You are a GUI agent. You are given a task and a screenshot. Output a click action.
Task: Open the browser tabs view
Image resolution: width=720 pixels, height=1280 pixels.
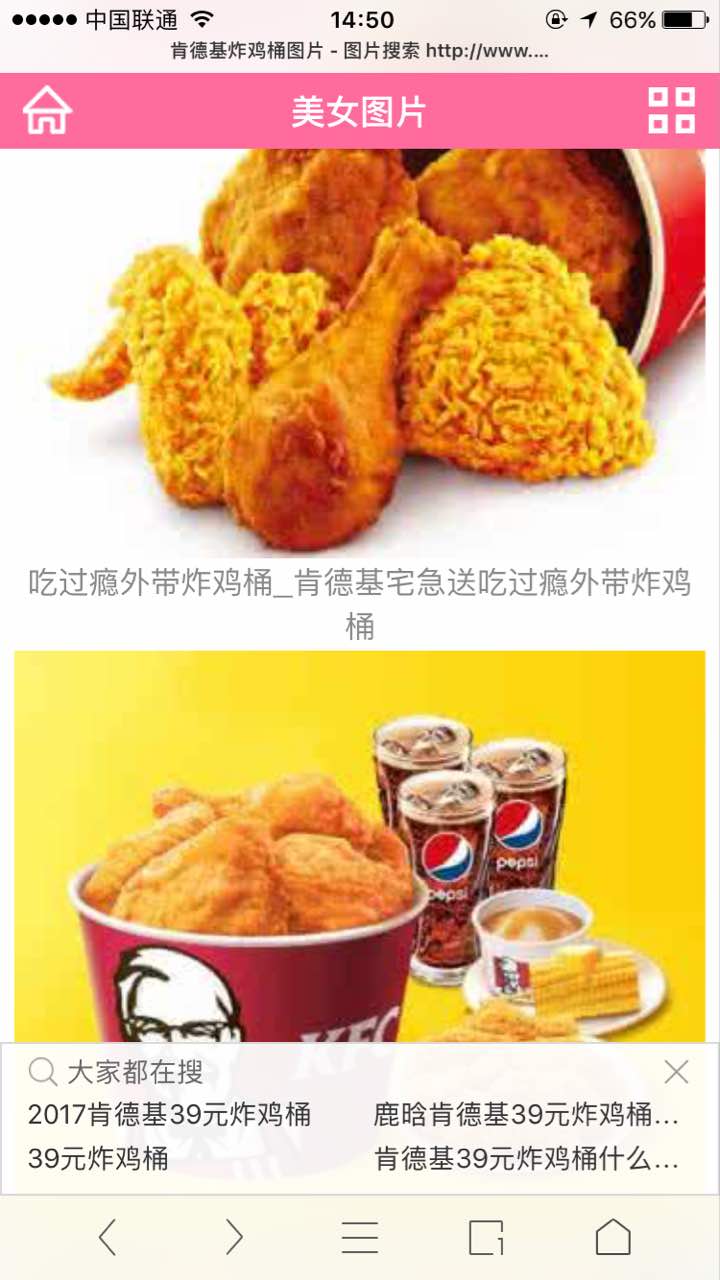tap(486, 1237)
